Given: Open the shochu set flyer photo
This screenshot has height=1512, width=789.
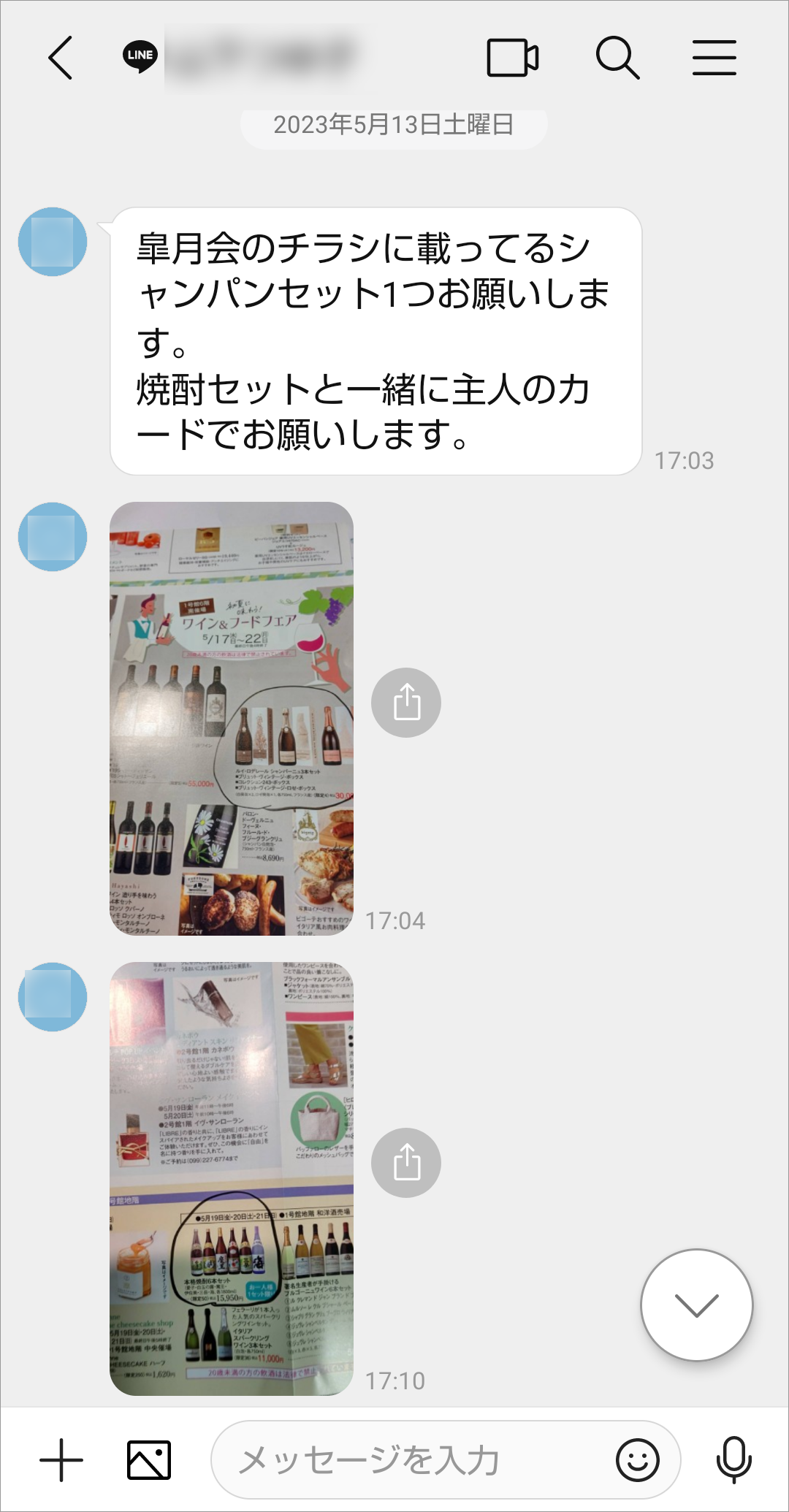Looking at the screenshot, I should click(232, 1178).
